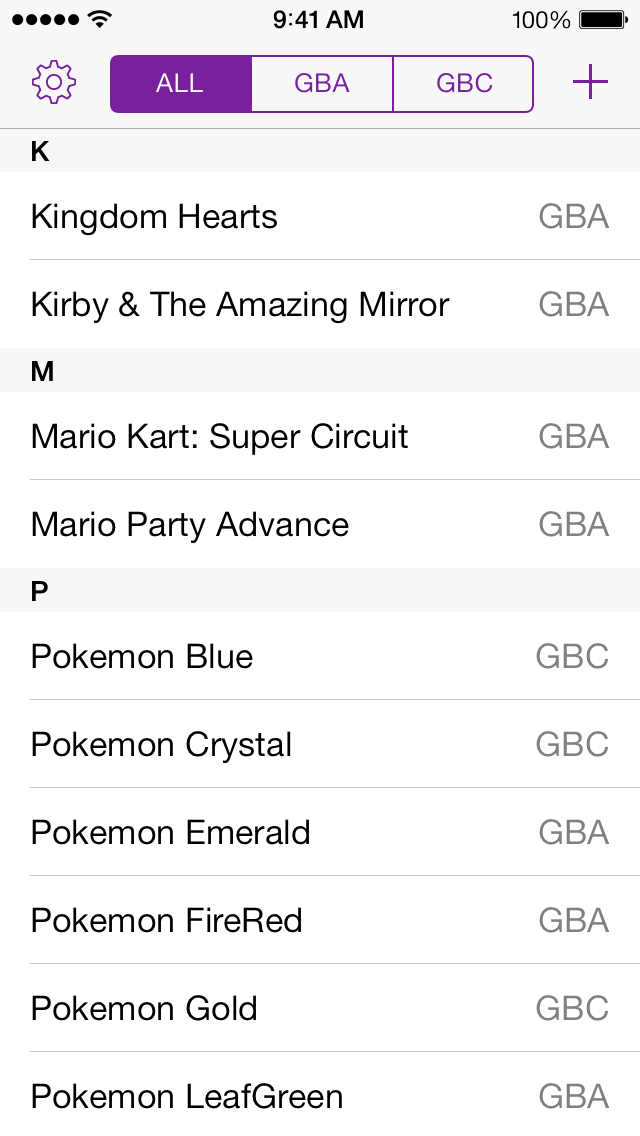Launch Pokemon LeafGreen
The image size is (640, 1136).
coord(320,1095)
